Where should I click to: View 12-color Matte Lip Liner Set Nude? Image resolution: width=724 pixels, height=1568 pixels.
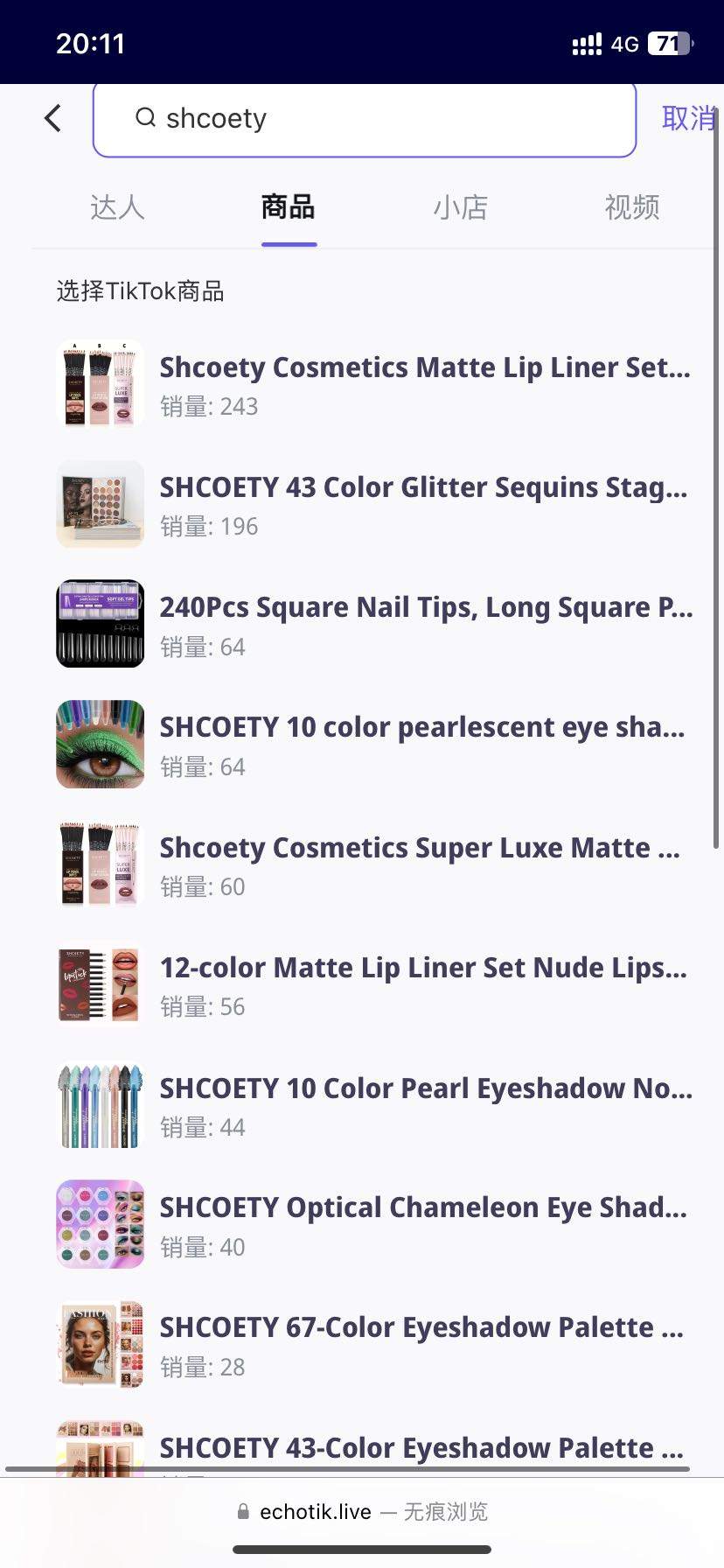pyautogui.click(x=423, y=969)
